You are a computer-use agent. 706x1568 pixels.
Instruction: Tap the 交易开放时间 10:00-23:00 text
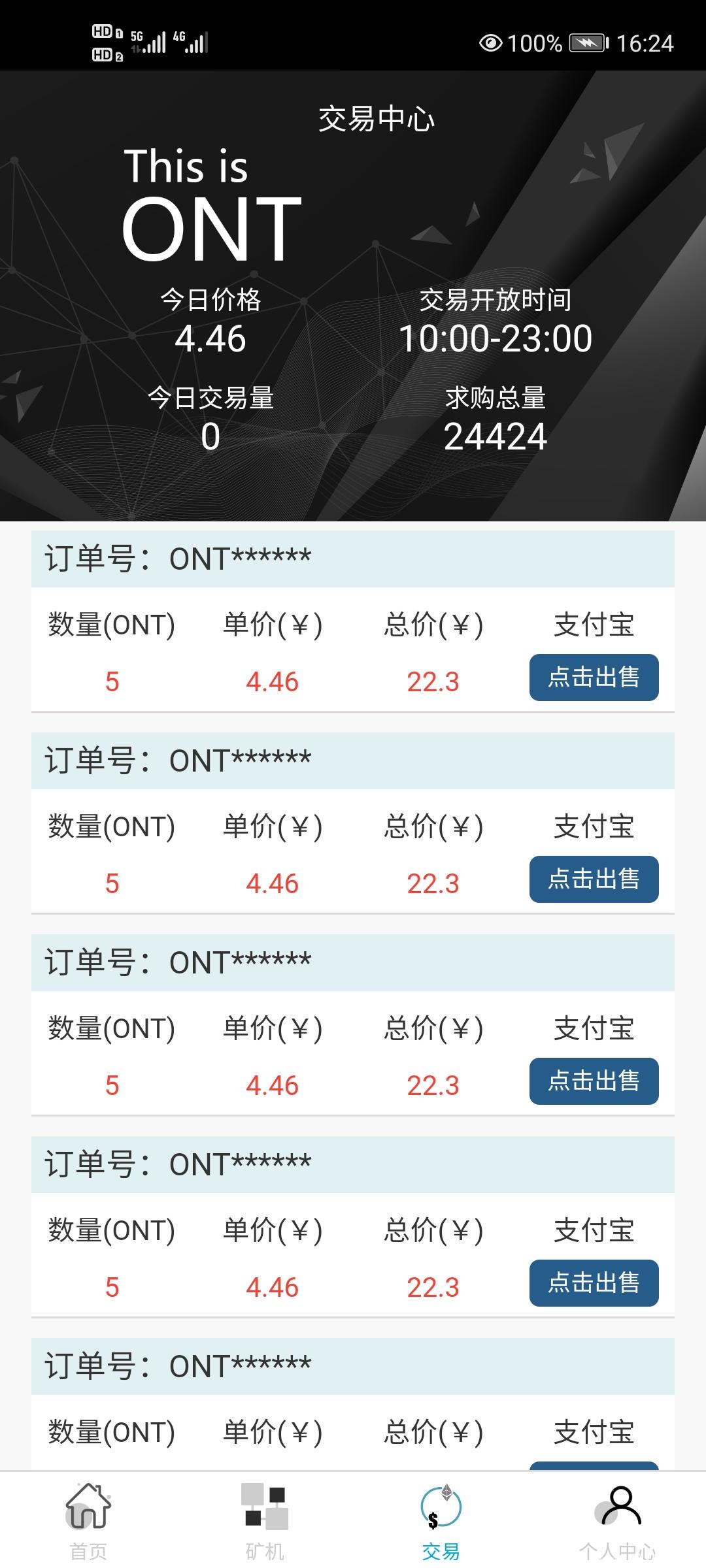tap(497, 339)
